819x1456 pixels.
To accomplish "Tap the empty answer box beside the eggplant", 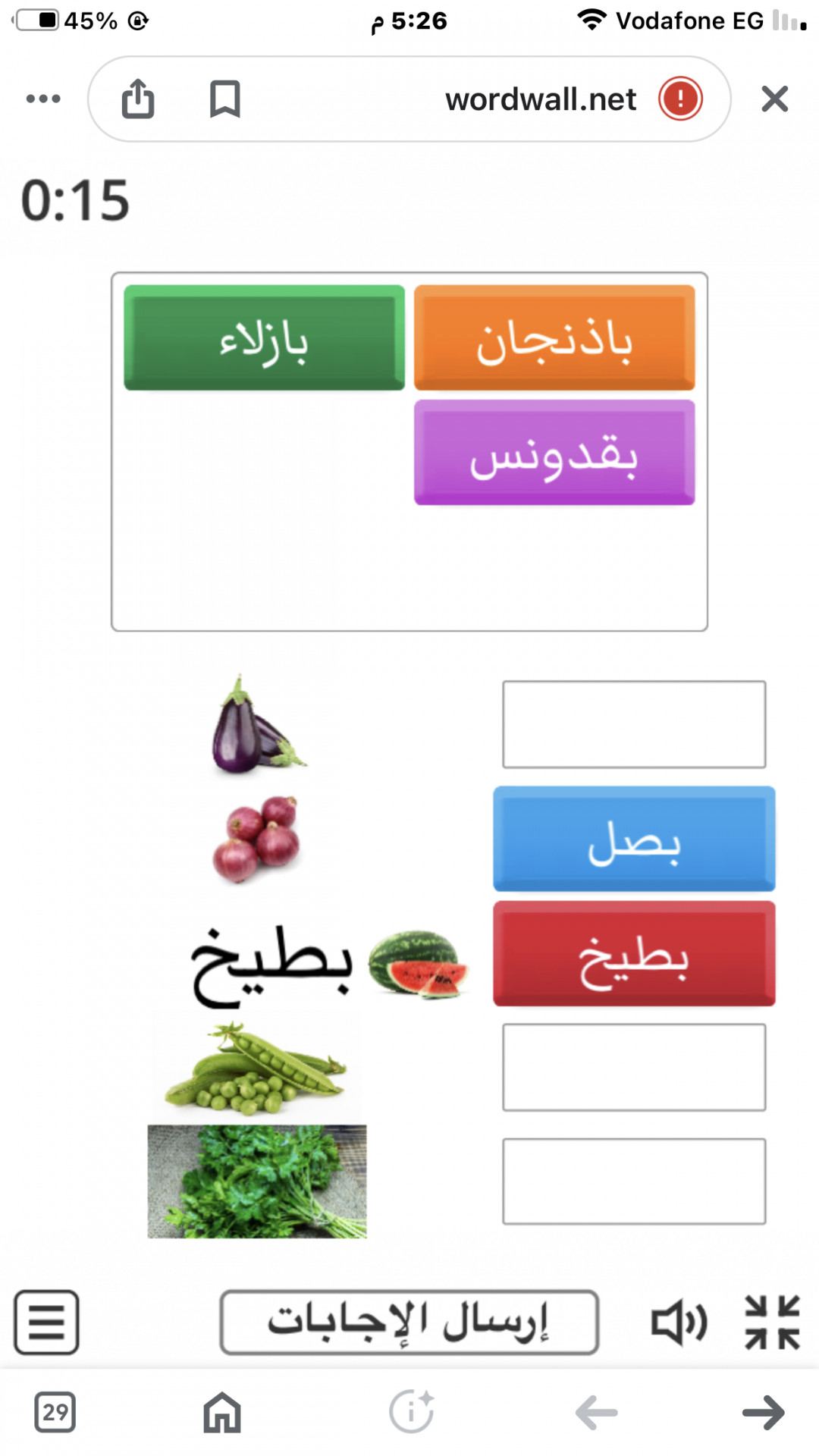I will [x=634, y=724].
